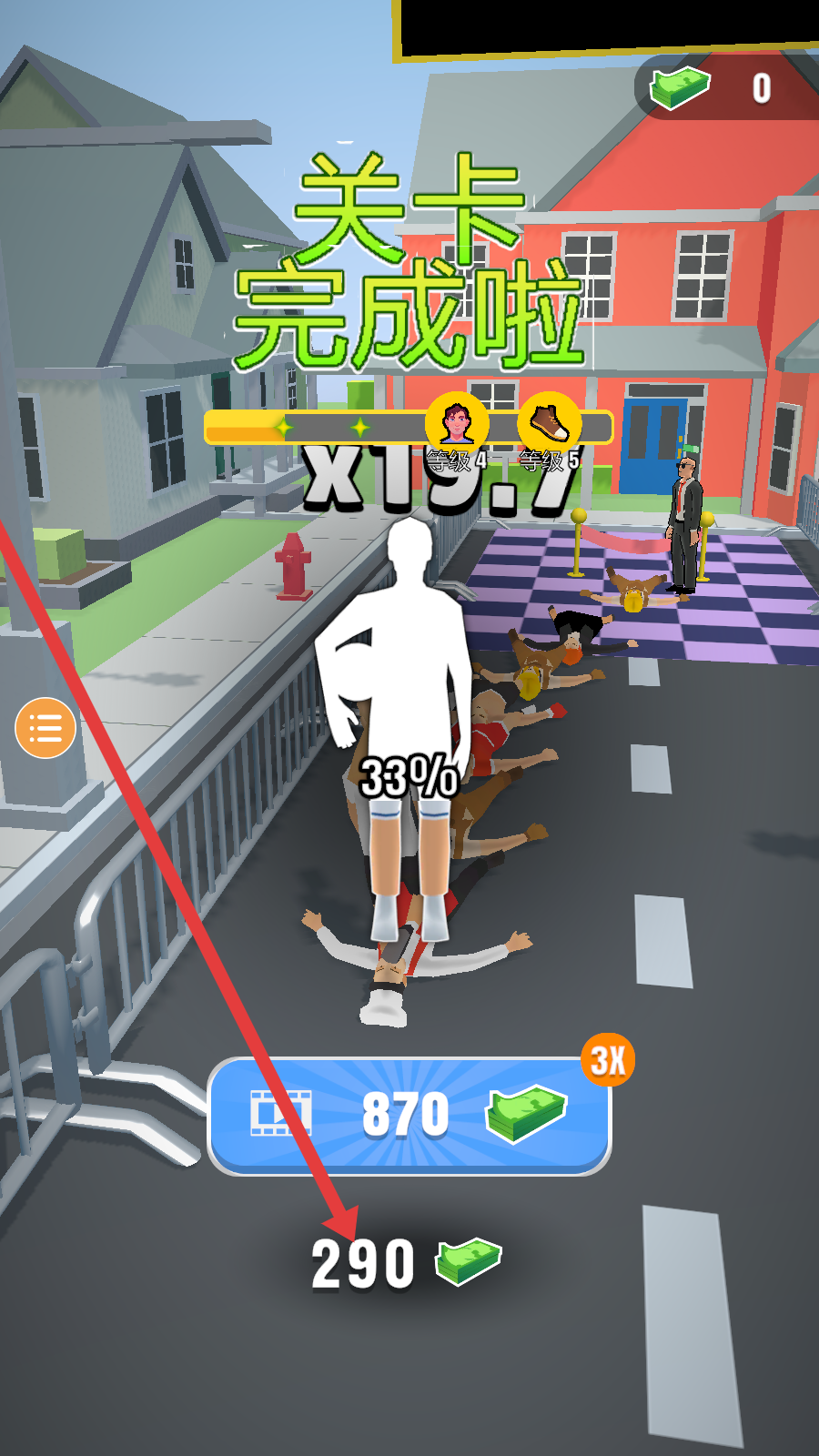Collect the regular 290 cash reward
This screenshot has width=819, height=1456.
tap(405, 1263)
